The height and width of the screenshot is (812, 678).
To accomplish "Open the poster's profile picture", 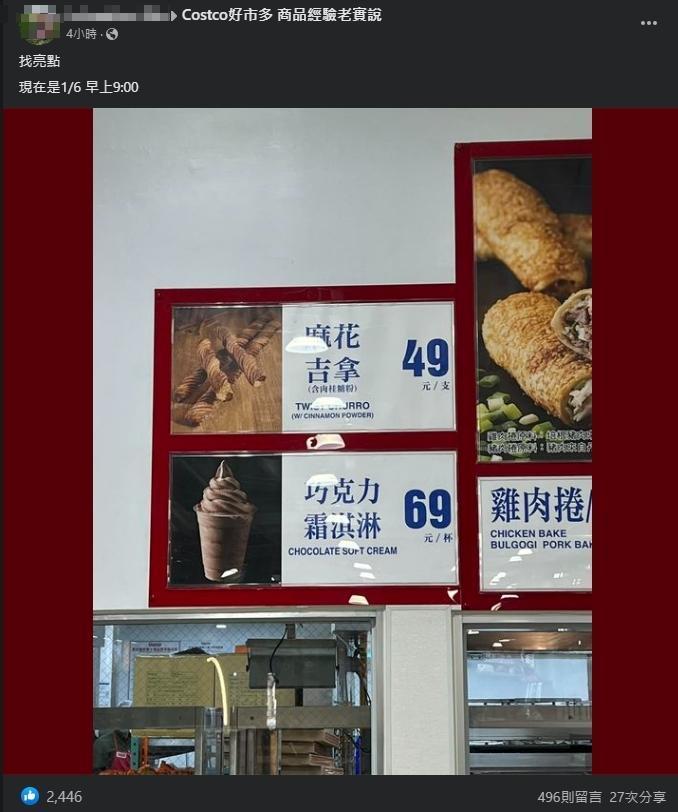I will (38, 25).
